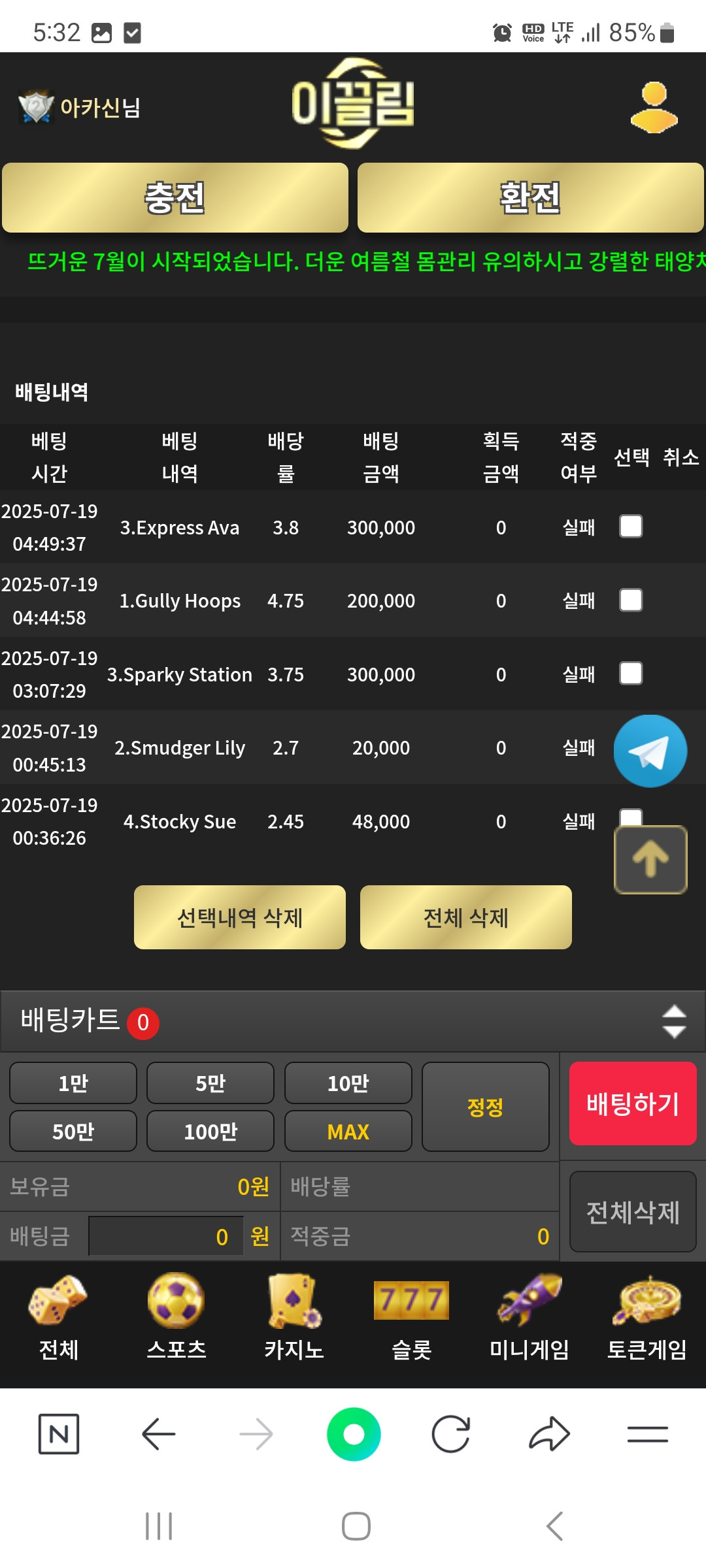Tap the 충전 deposit button

[x=175, y=198]
